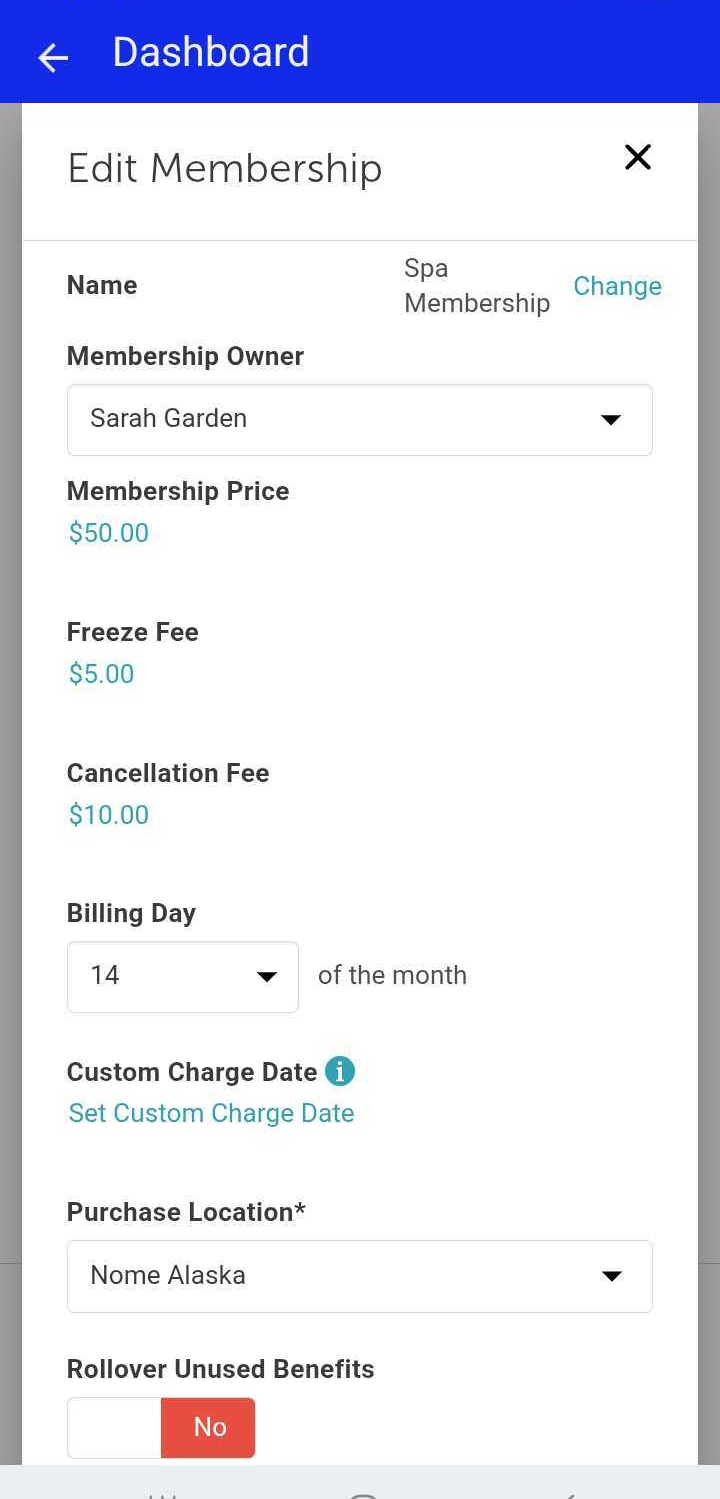Tap Change next to Spa Membership name

617,286
